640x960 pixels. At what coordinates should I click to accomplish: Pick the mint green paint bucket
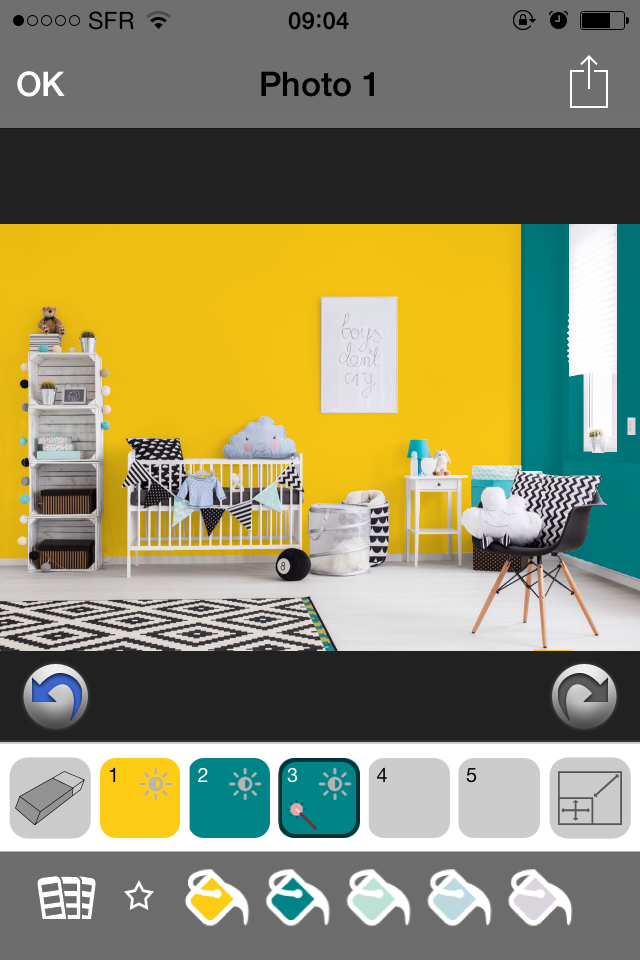(x=378, y=897)
